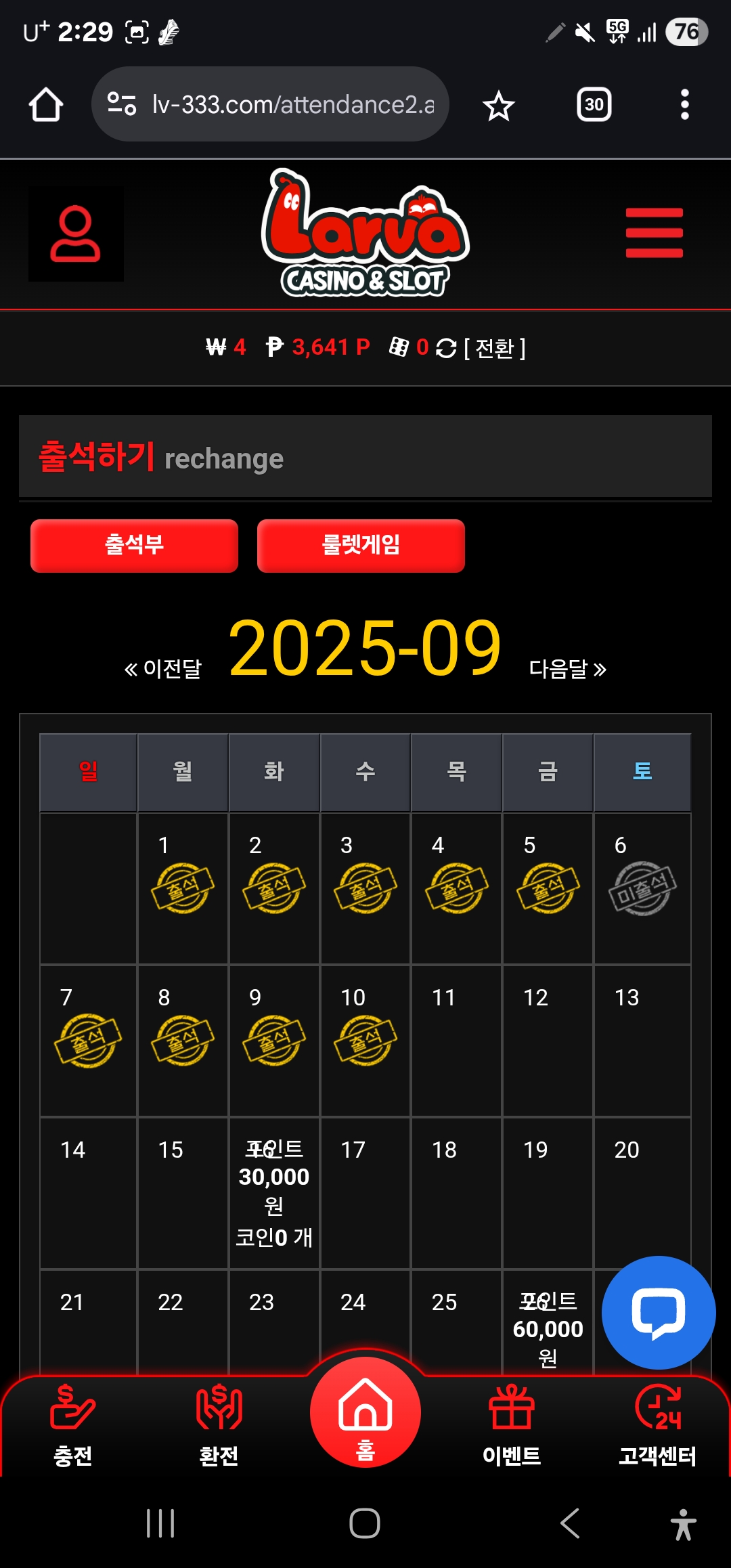731x1568 pixels.
Task: Bookmark this page with the star
Action: (499, 106)
